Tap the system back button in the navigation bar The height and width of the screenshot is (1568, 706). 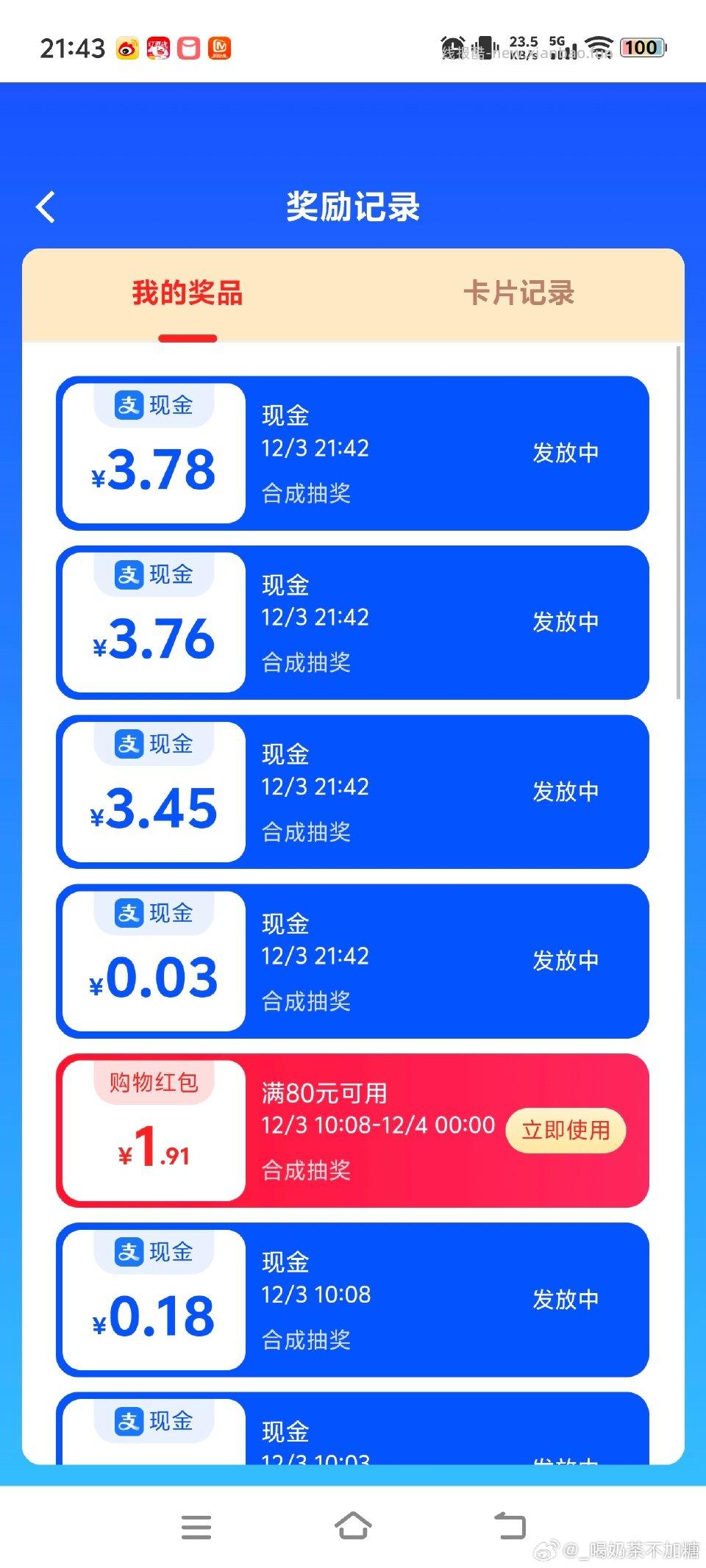(510, 1525)
